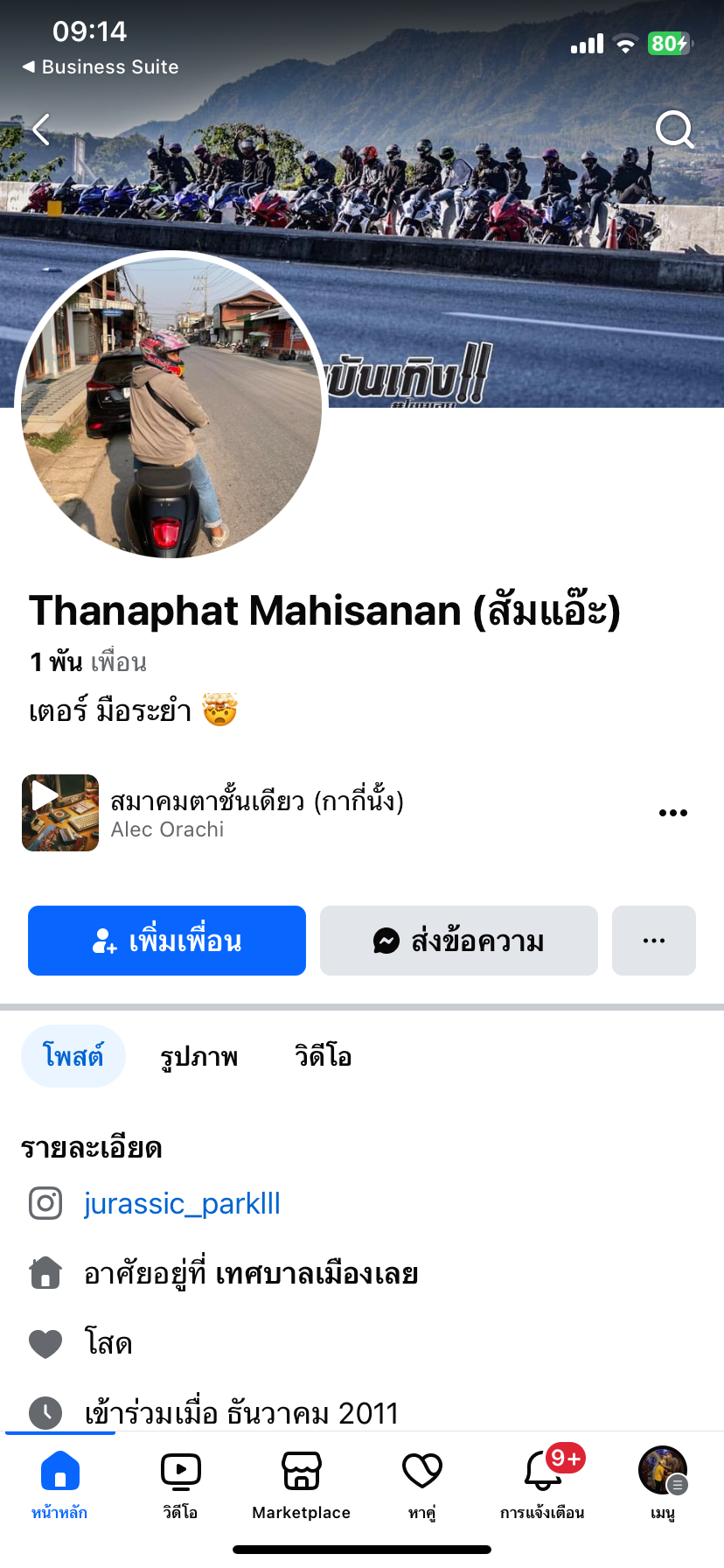
Task: Select the โพสต์ tab
Action: click(73, 1056)
